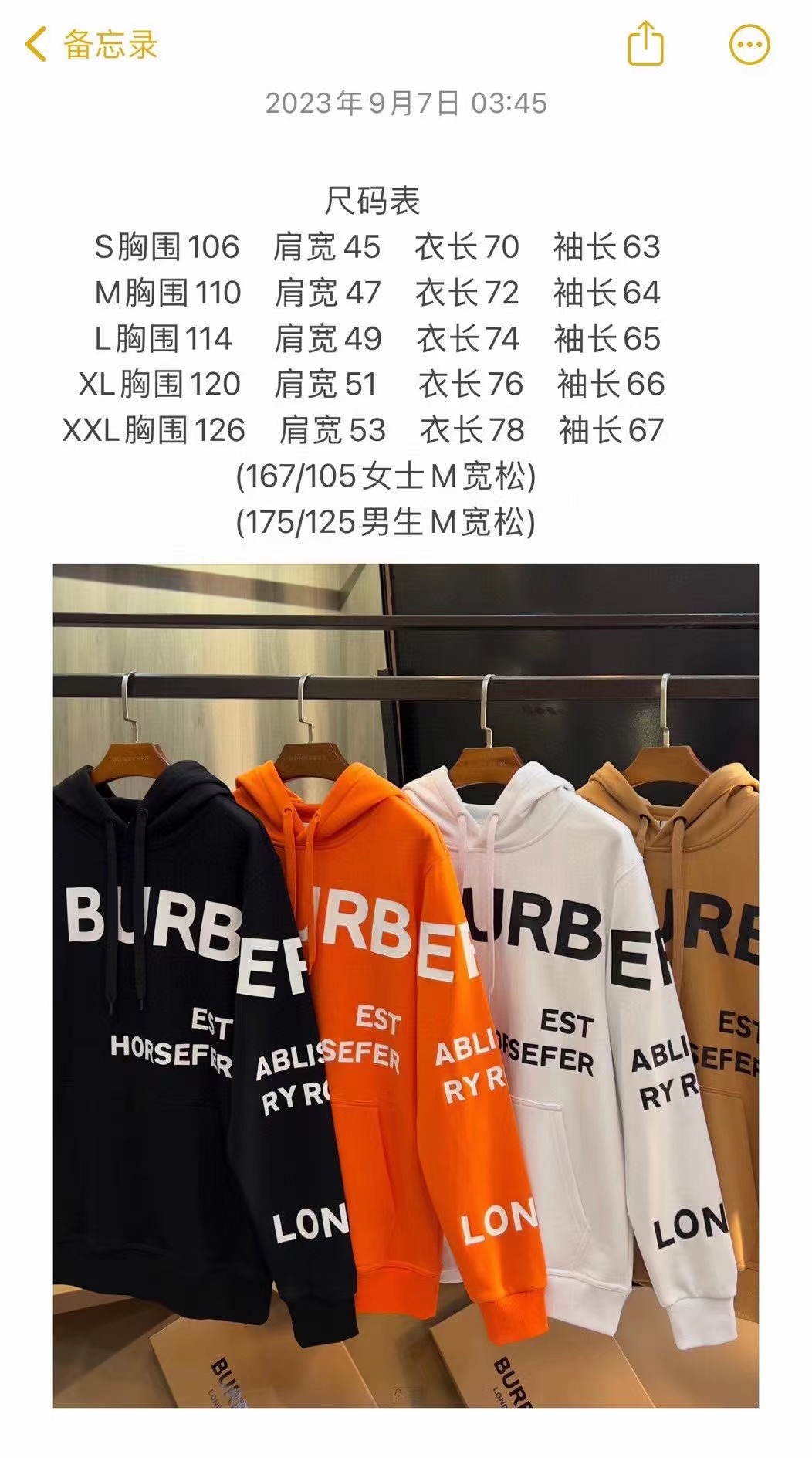Open the more options menu
Viewport: 812px width, 1458px height.
(x=749, y=45)
